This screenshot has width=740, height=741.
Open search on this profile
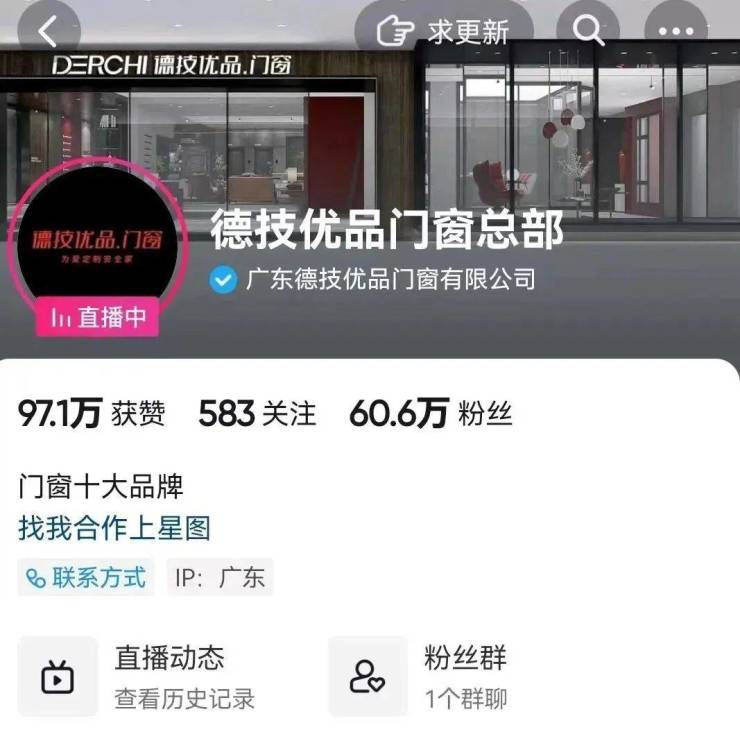point(589,31)
